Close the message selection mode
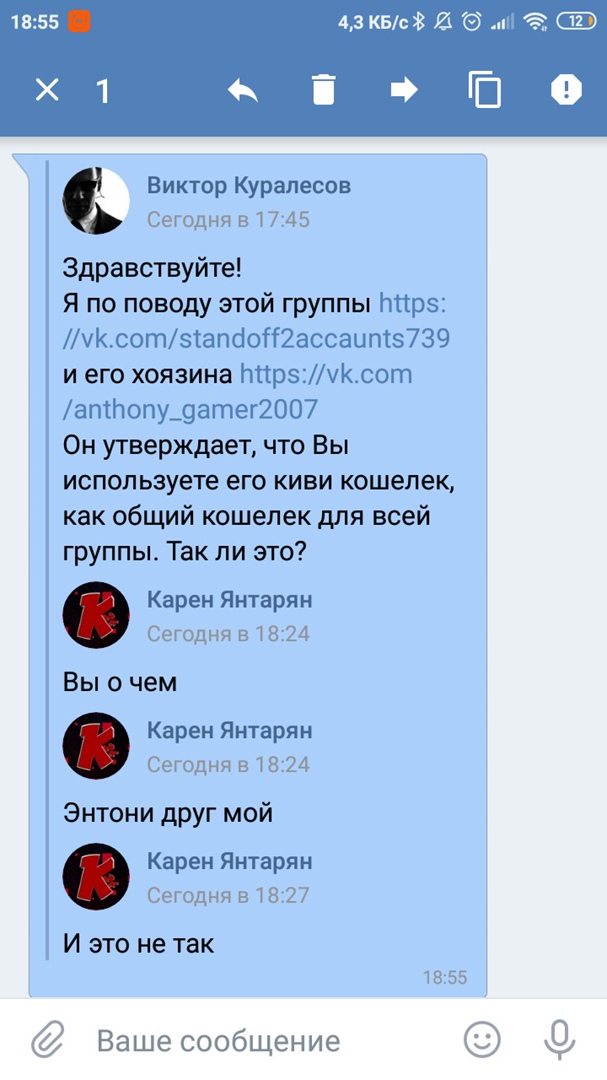This screenshot has width=607, height=1080. coord(47,91)
